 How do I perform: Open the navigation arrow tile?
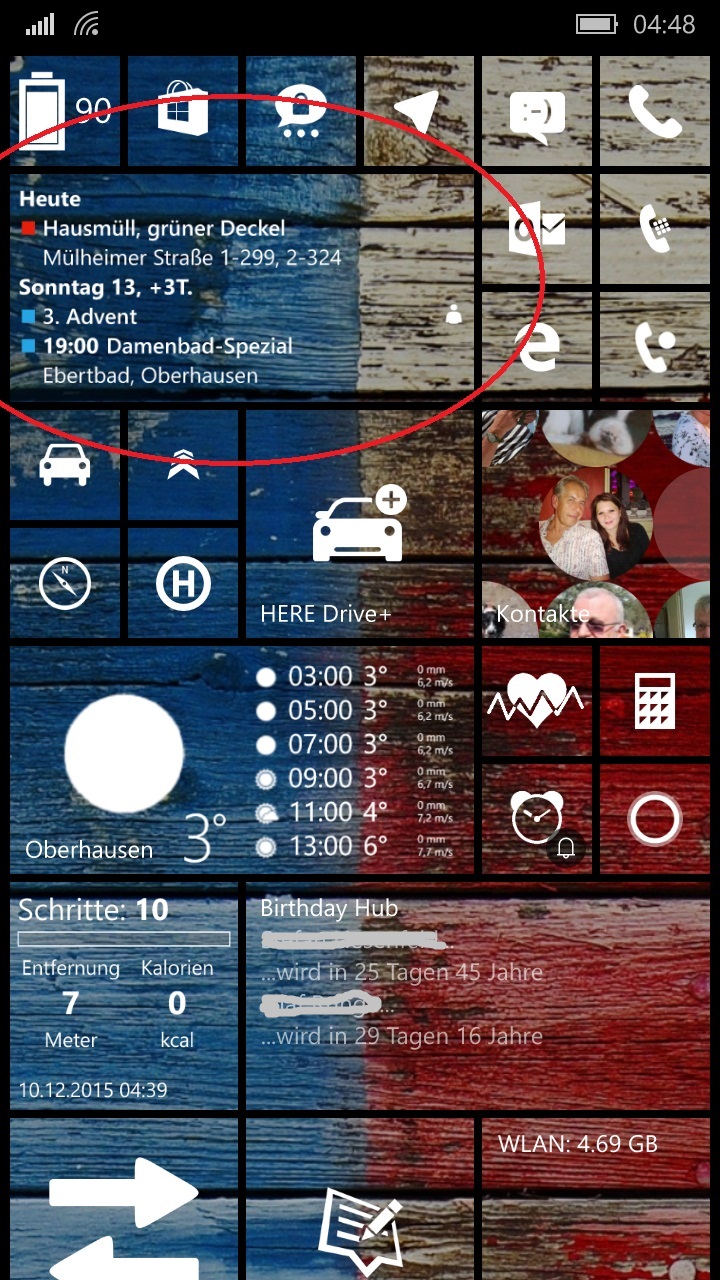[x=419, y=111]
